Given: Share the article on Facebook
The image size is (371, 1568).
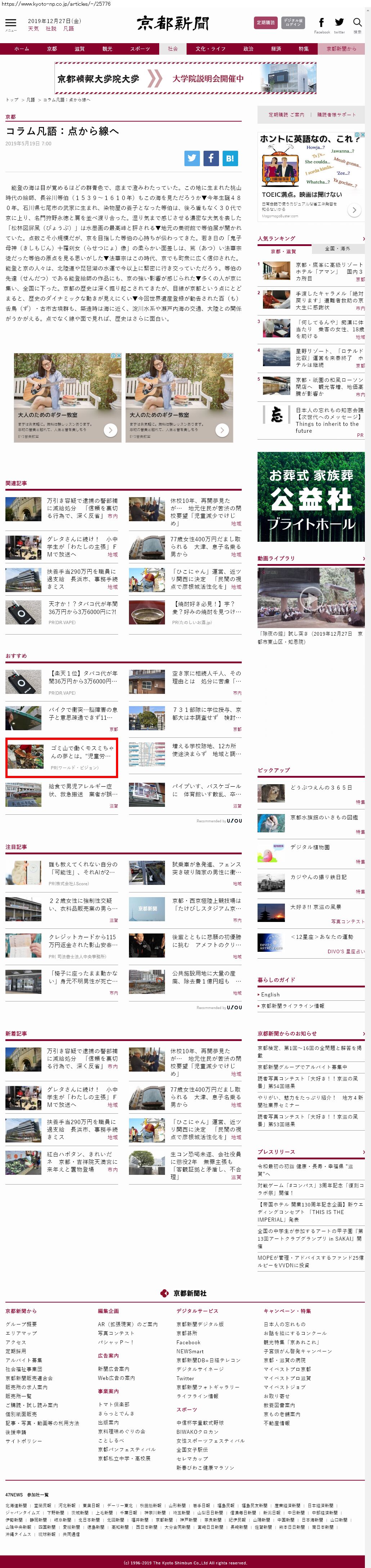Looking at the screenshot, I should (x=211, y=158).
